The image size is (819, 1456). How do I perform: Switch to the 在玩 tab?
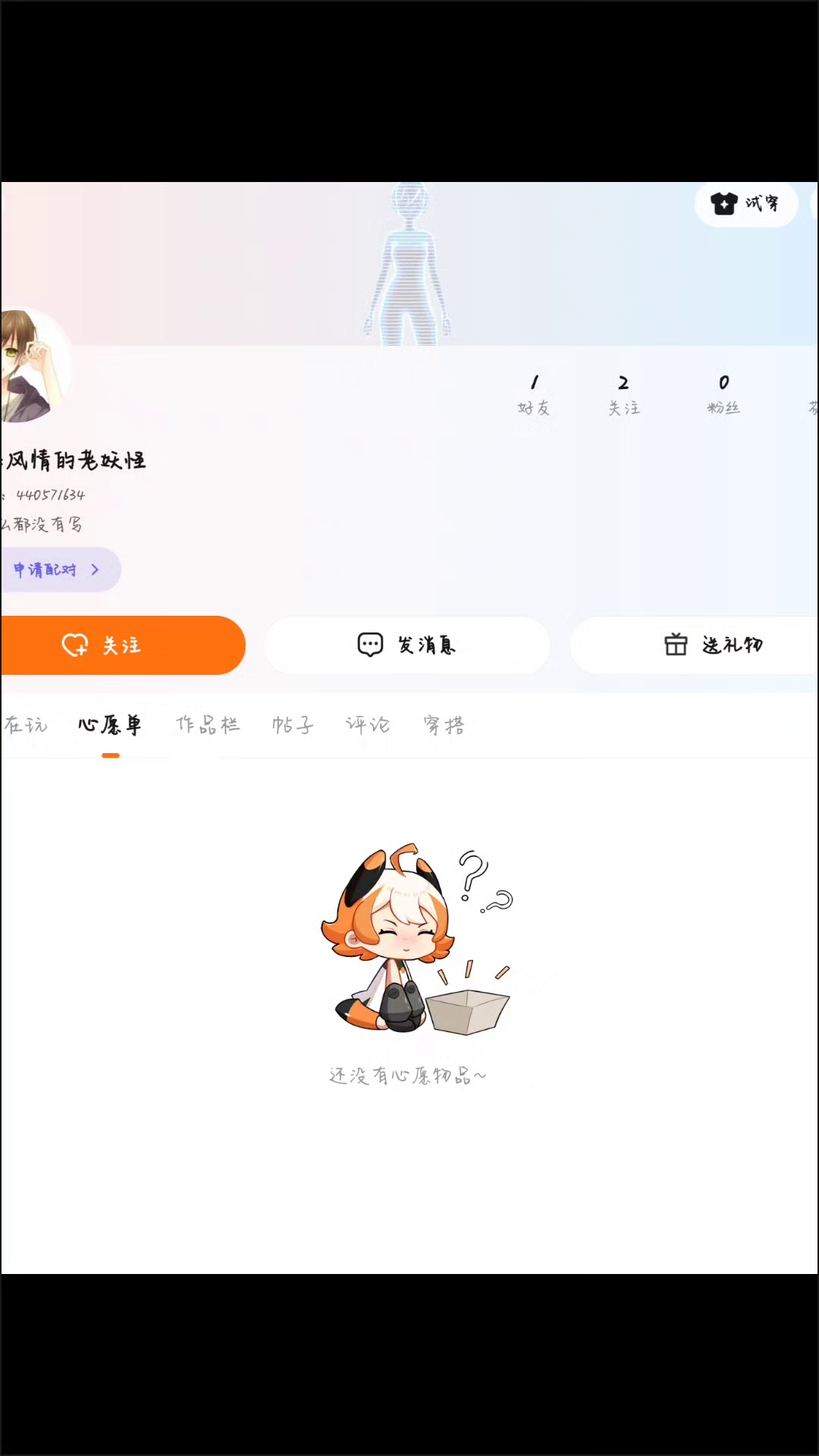[x=25, y=725]
